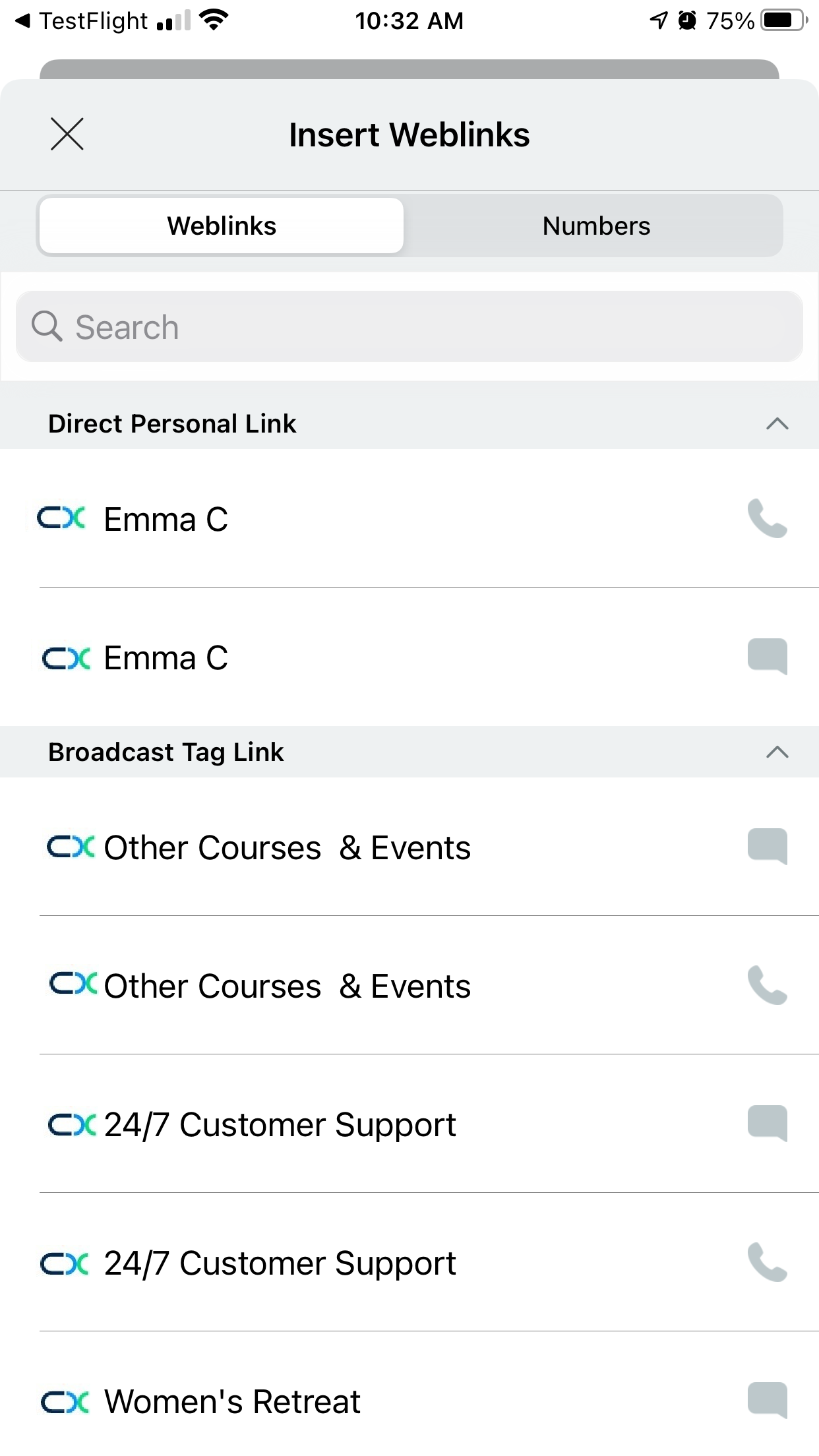Collapse the Direct Personal Link section

click(x=777, y=423)
